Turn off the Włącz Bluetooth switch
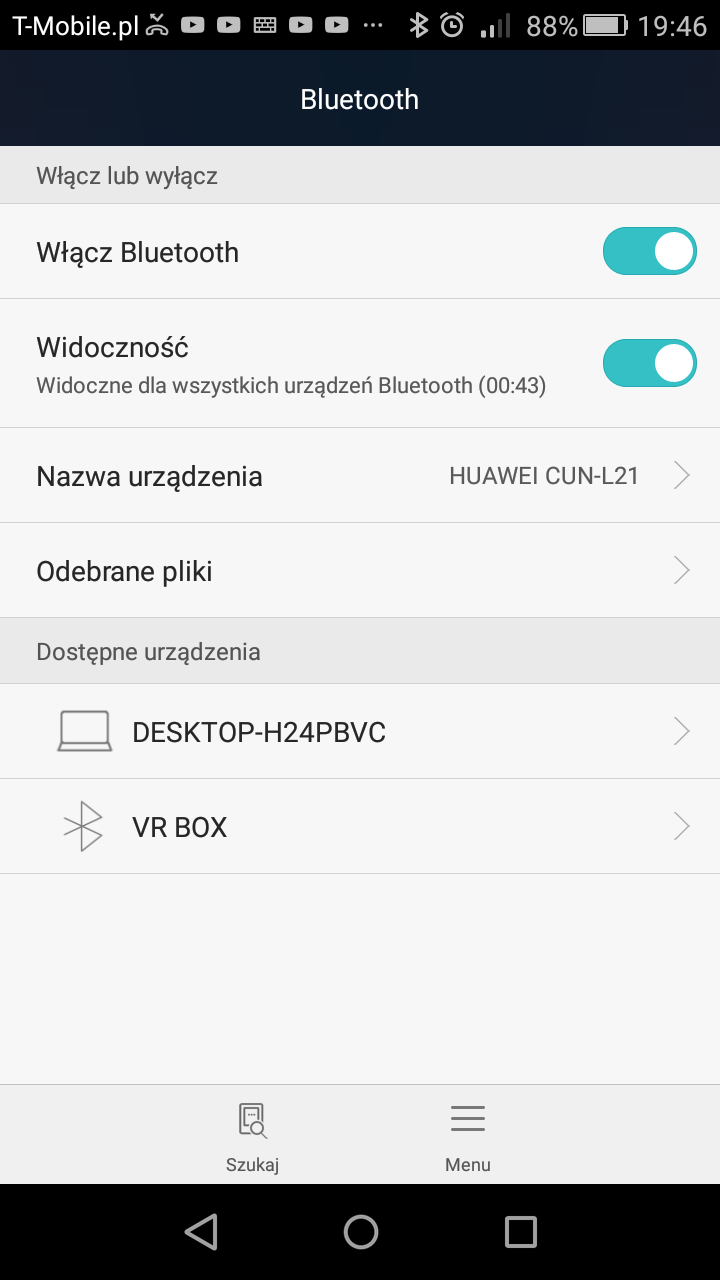Image resolution: width=720 pixels, height=1280 pixels. [x=649, y=251]
